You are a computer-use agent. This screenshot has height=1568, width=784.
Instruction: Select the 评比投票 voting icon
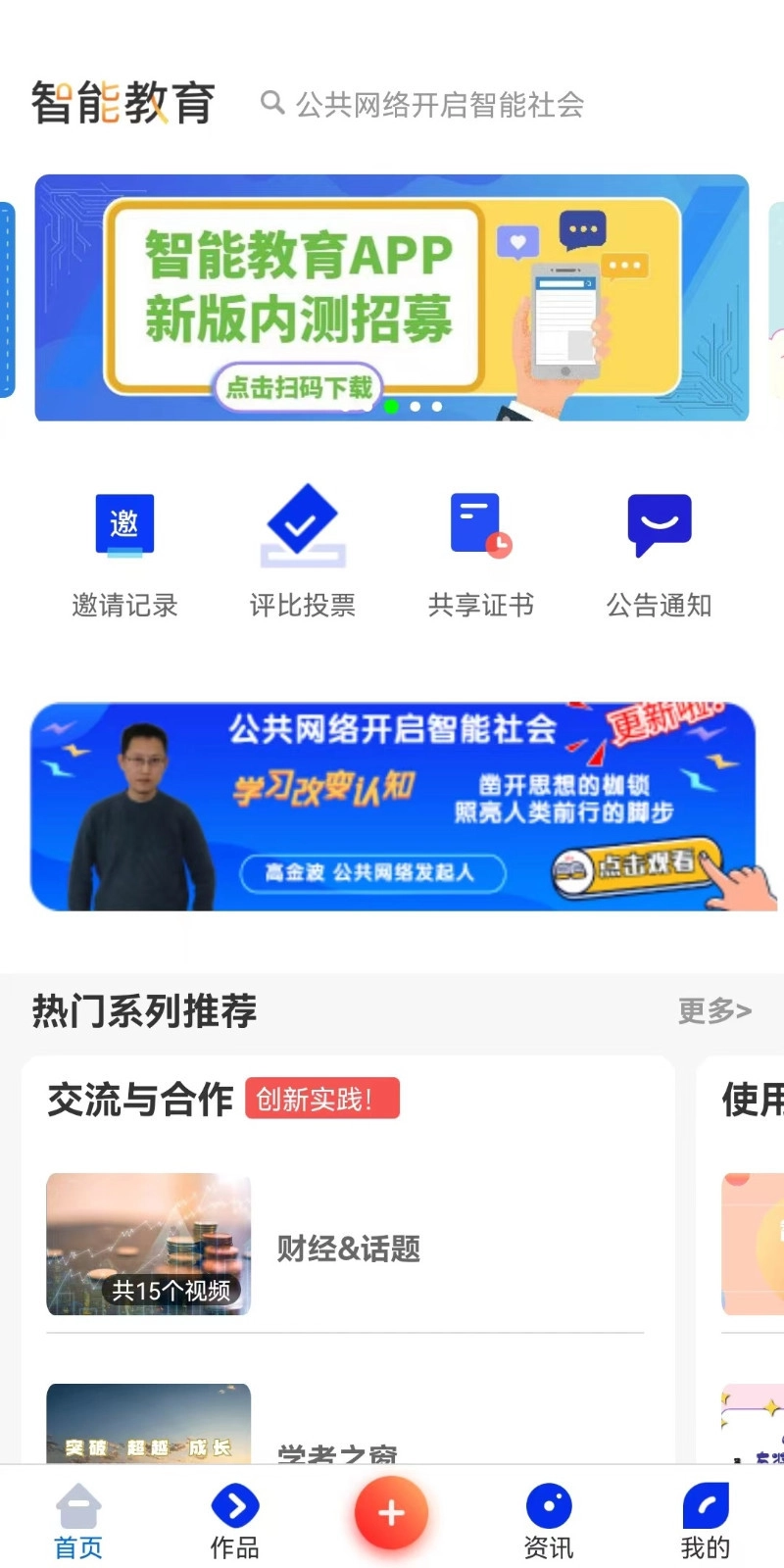(302, 525)
